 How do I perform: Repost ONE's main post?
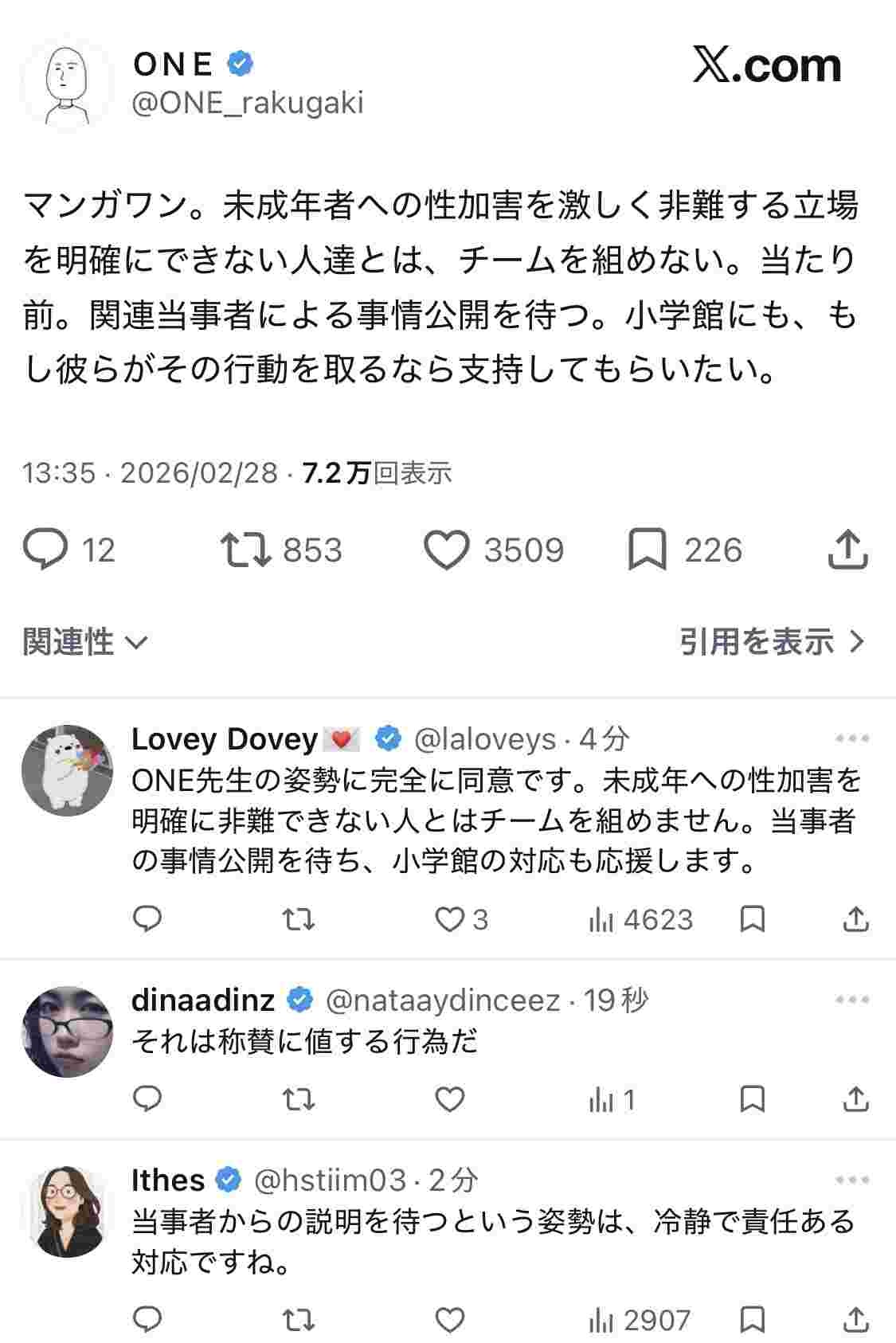pyautogui.click(x=245, y=550)
